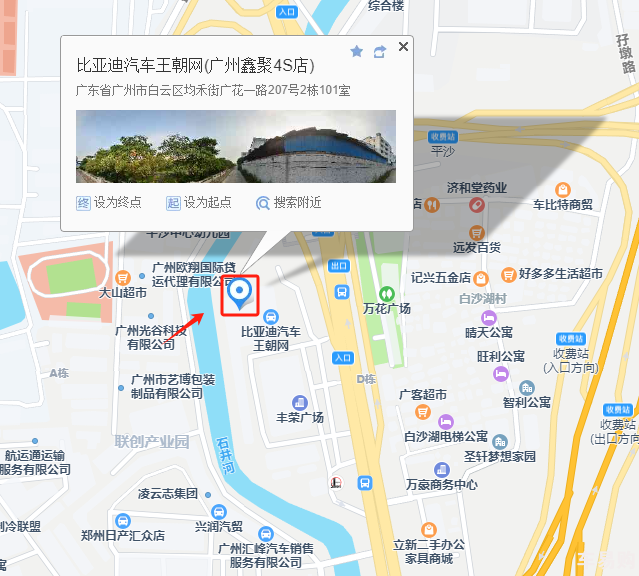The height and width of the screenshot is (576, 639).
Task: Open the street view photo
Action: pos(236,146)
